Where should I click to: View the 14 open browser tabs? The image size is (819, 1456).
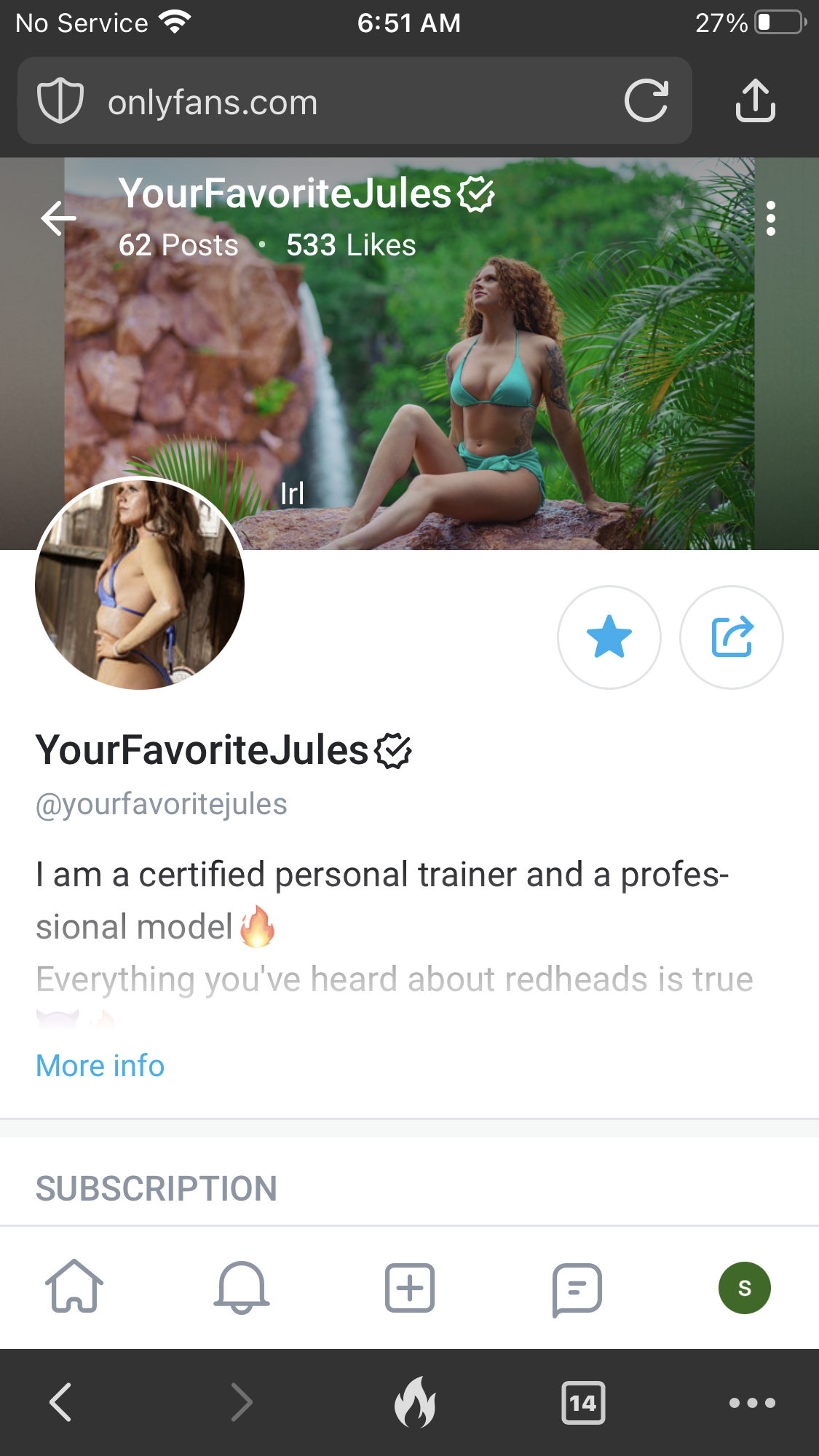point(583,1402)
